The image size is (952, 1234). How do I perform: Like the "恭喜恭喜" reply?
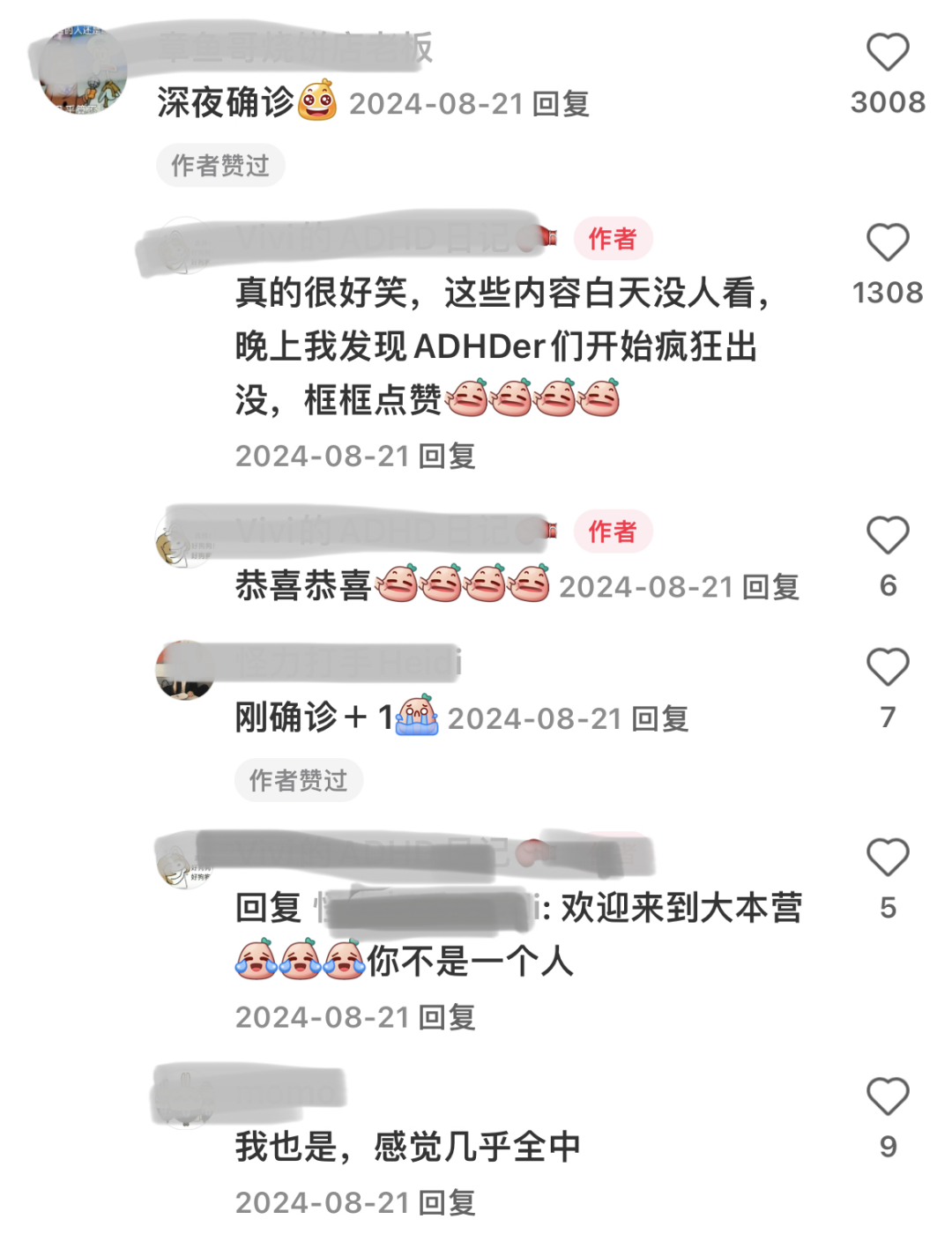point(888,535)
